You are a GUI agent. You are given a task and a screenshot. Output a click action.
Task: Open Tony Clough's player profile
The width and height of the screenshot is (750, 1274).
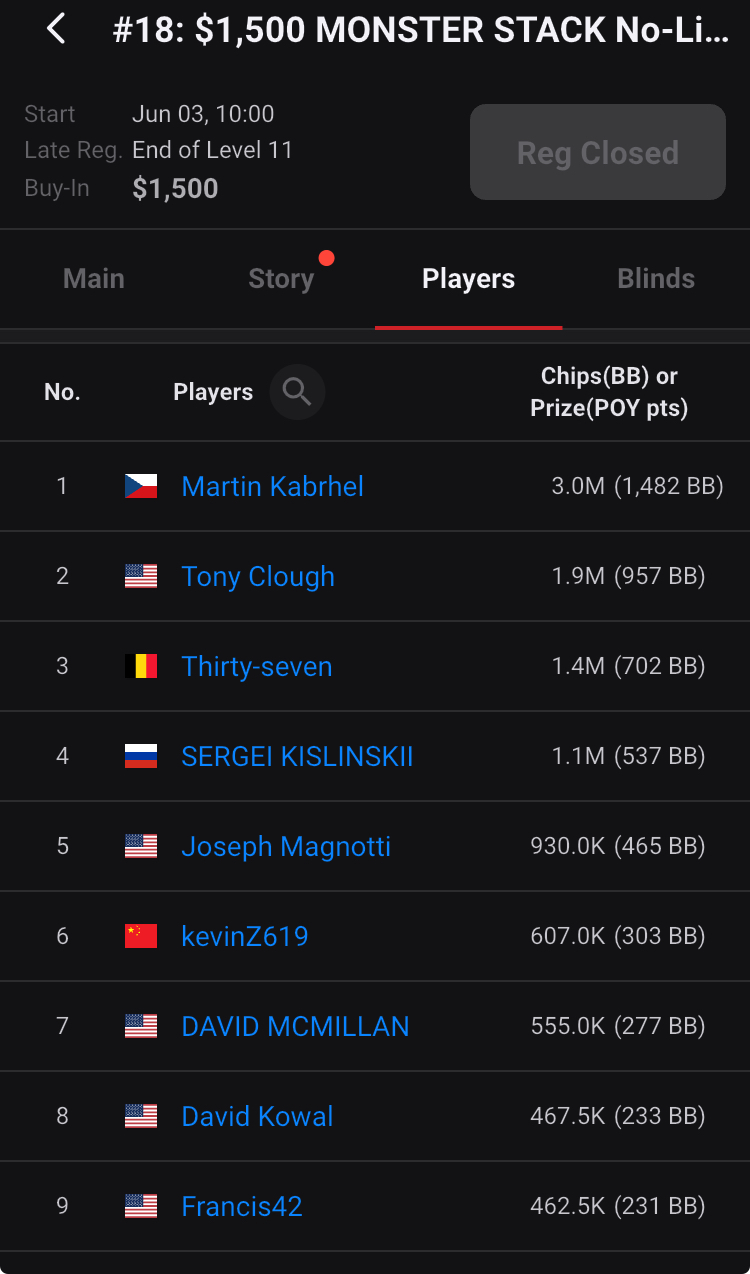(x=258, y=577)
